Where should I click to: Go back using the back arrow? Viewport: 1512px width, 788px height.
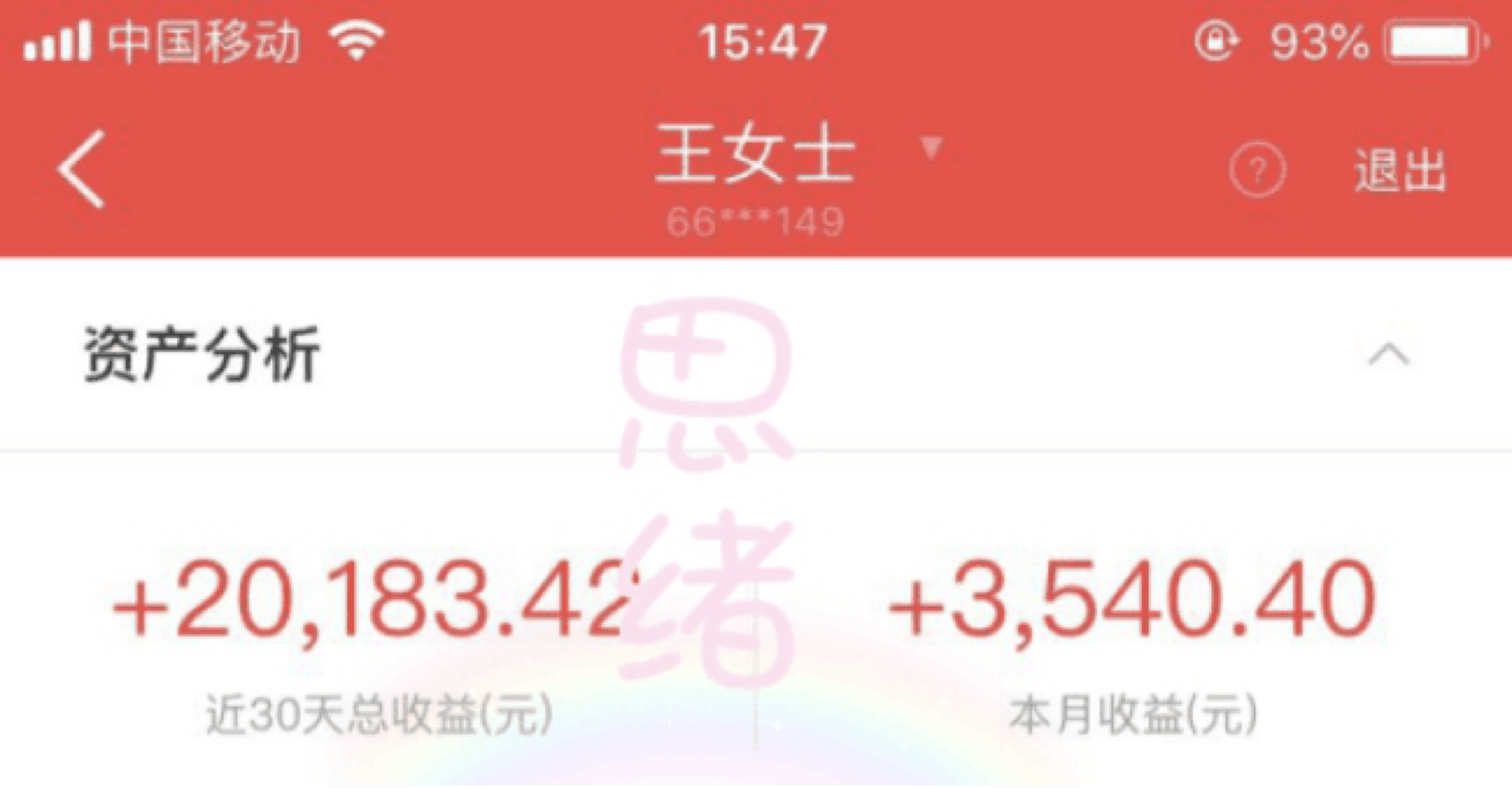[x=82, y=169]
